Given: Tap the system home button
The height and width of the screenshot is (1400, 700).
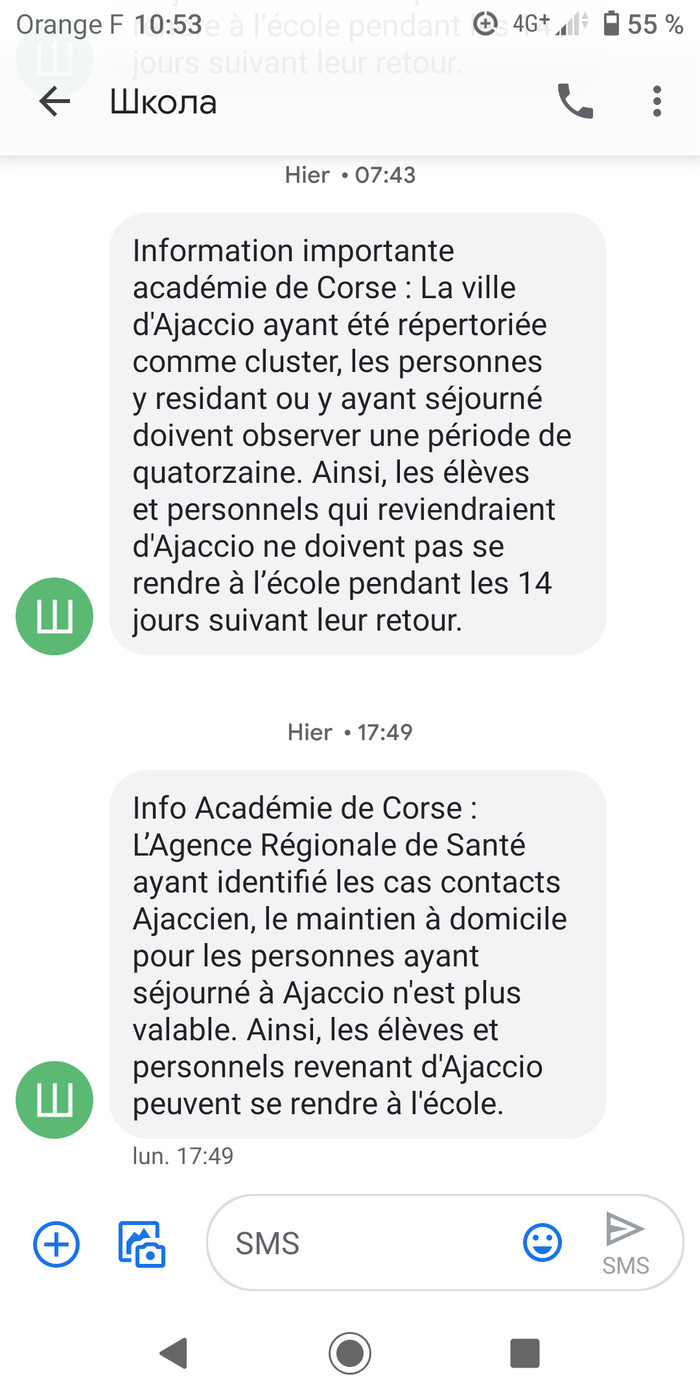Looking at the screenshot, I should (350, 1353).
